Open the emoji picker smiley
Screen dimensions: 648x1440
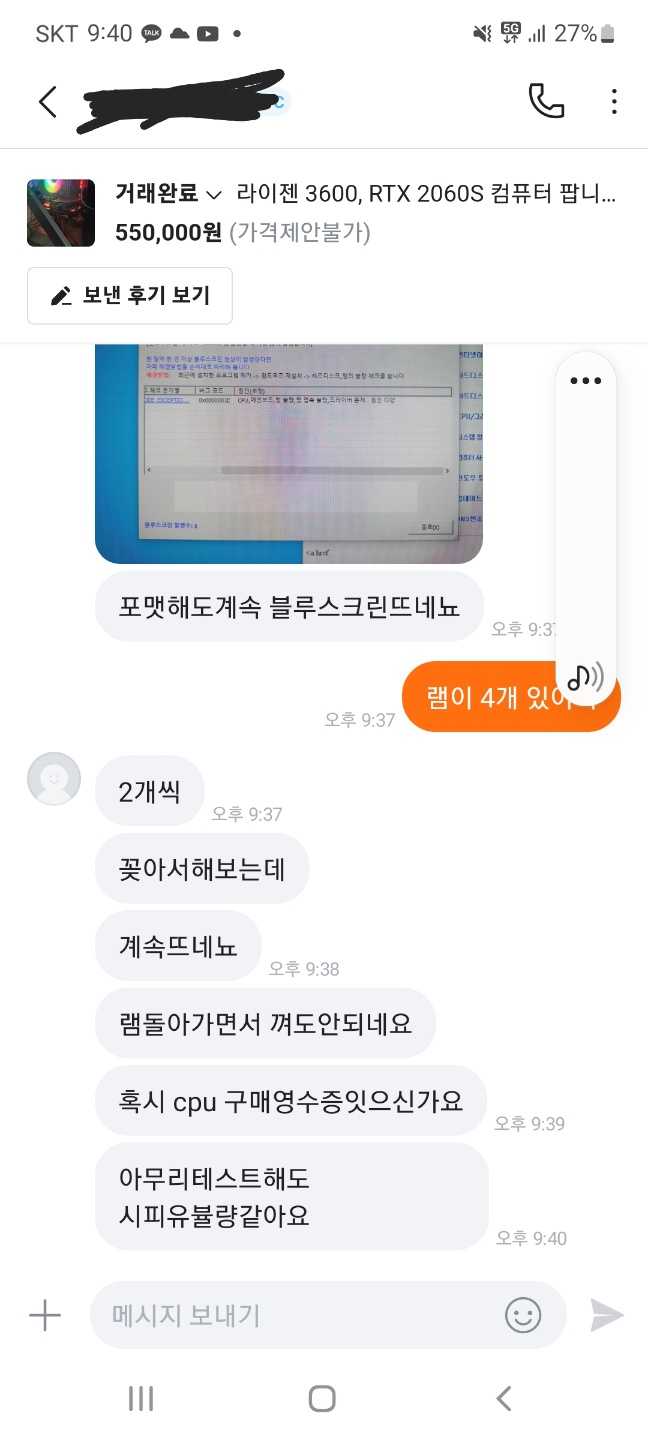click(523, 1316)
